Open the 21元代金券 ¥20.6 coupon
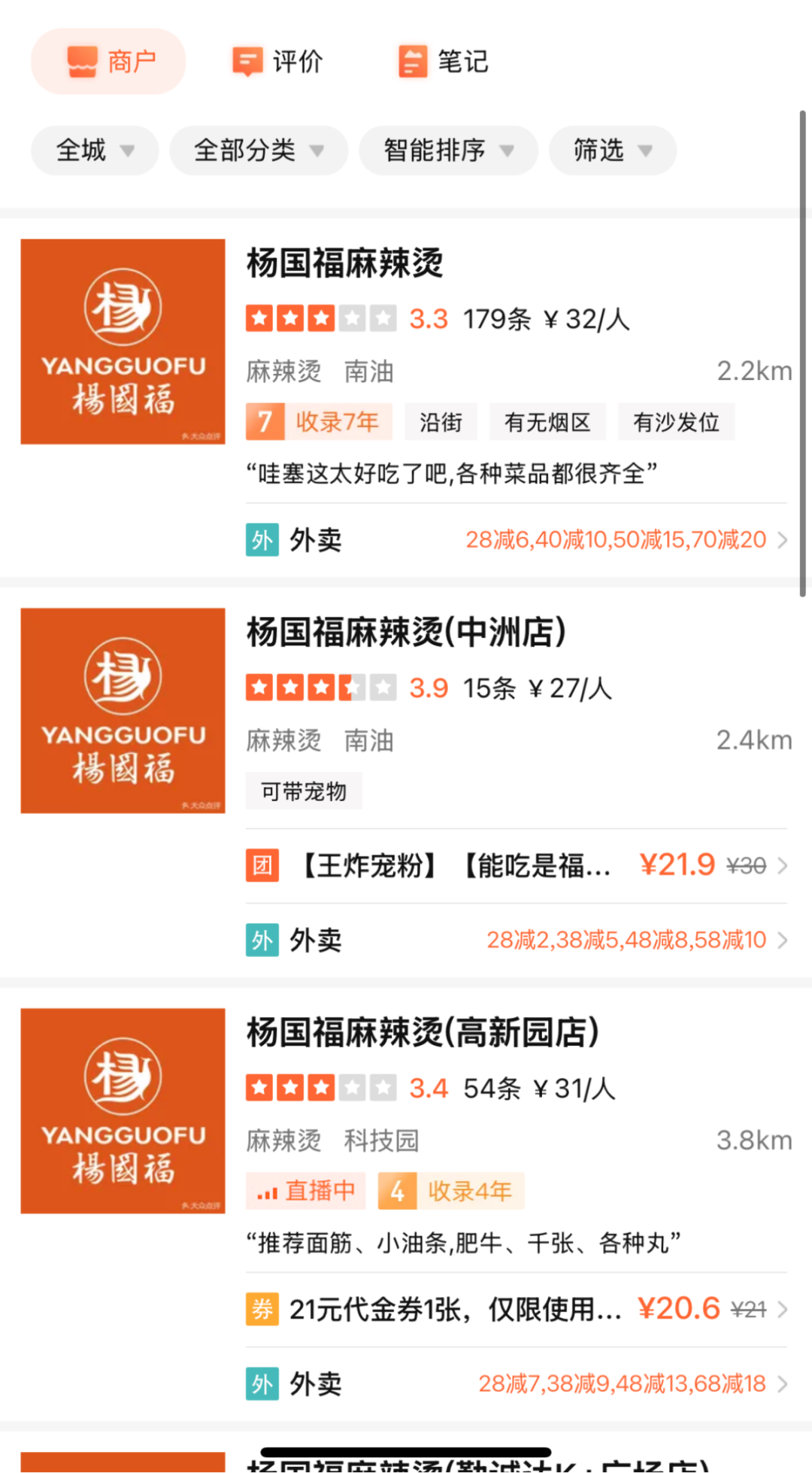This screenshot has width=812, height=1473. 517,1310
